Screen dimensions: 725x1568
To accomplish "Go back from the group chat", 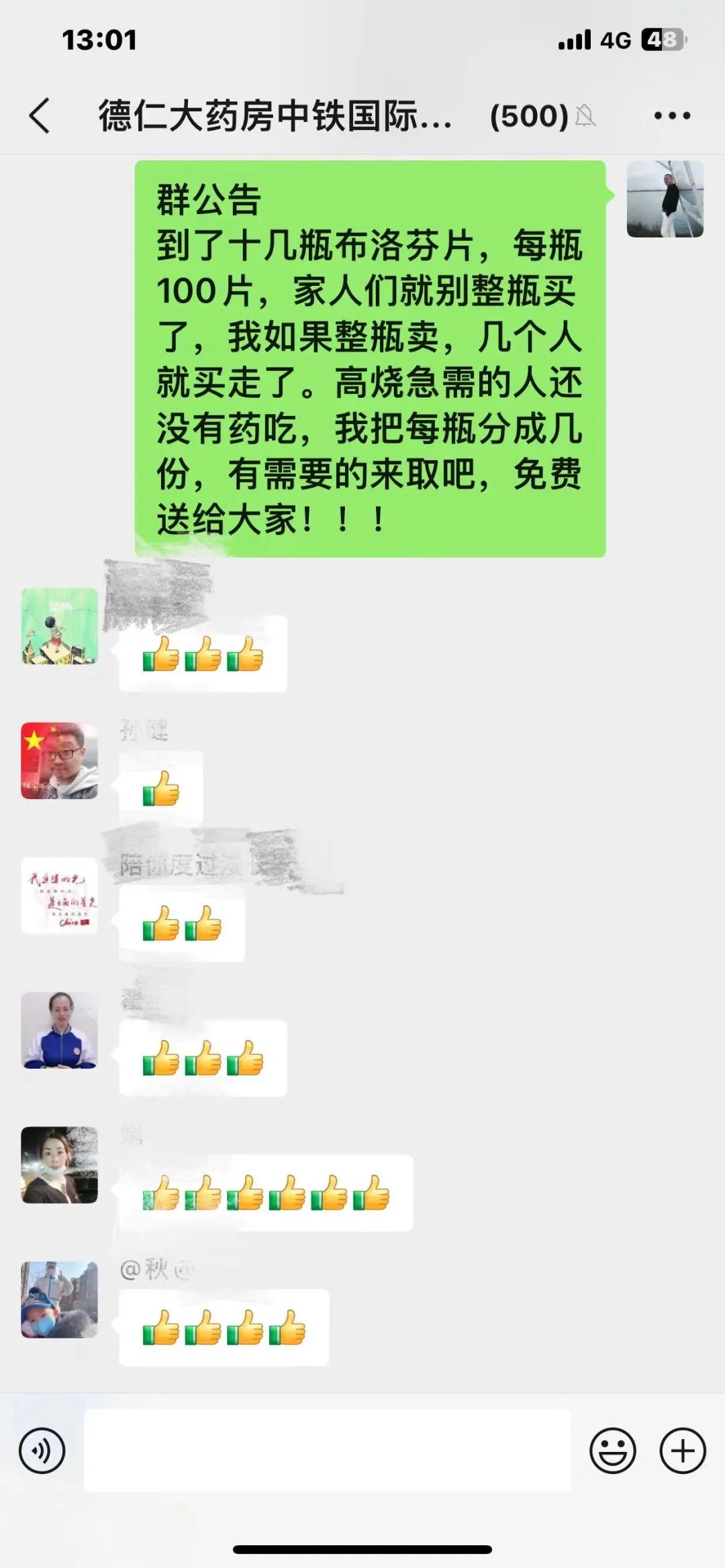I will point(40,115).
